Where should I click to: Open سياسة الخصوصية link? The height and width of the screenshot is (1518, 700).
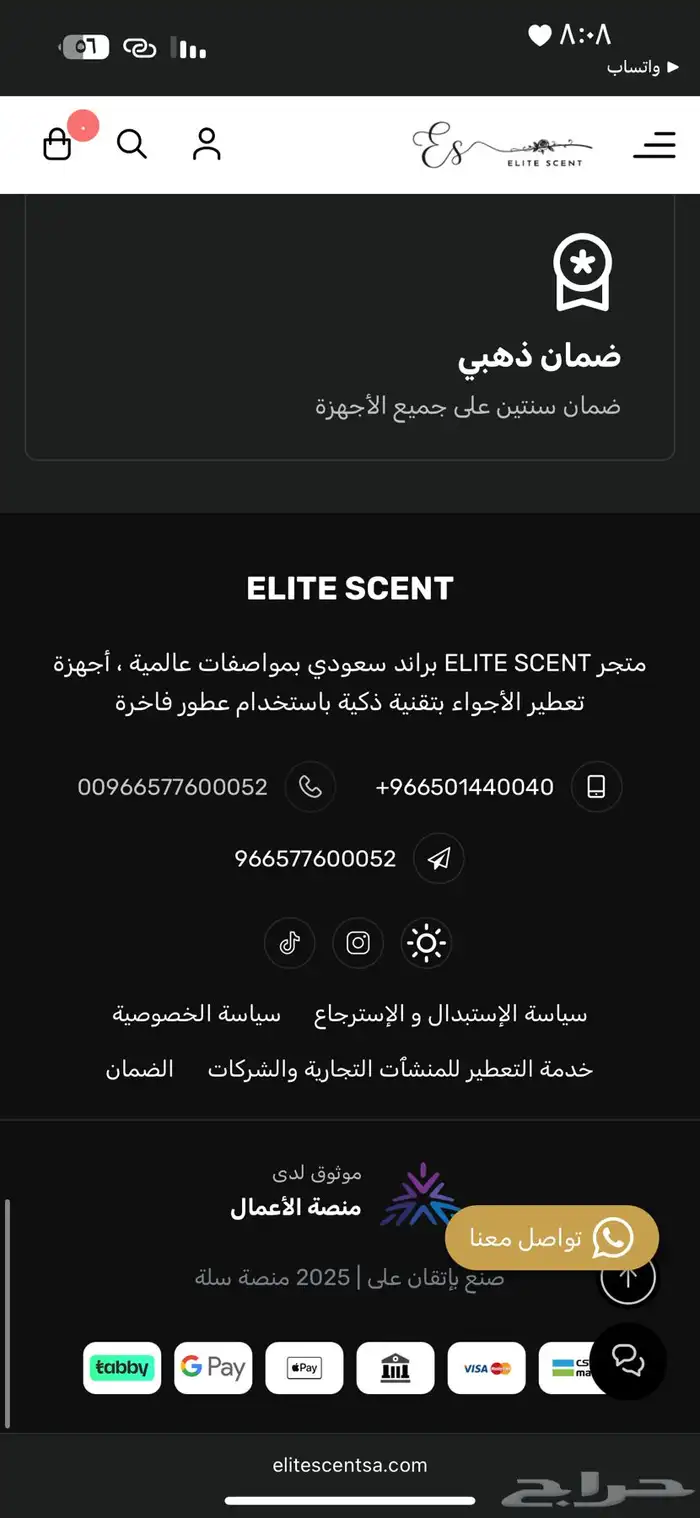pos(196,1014)
